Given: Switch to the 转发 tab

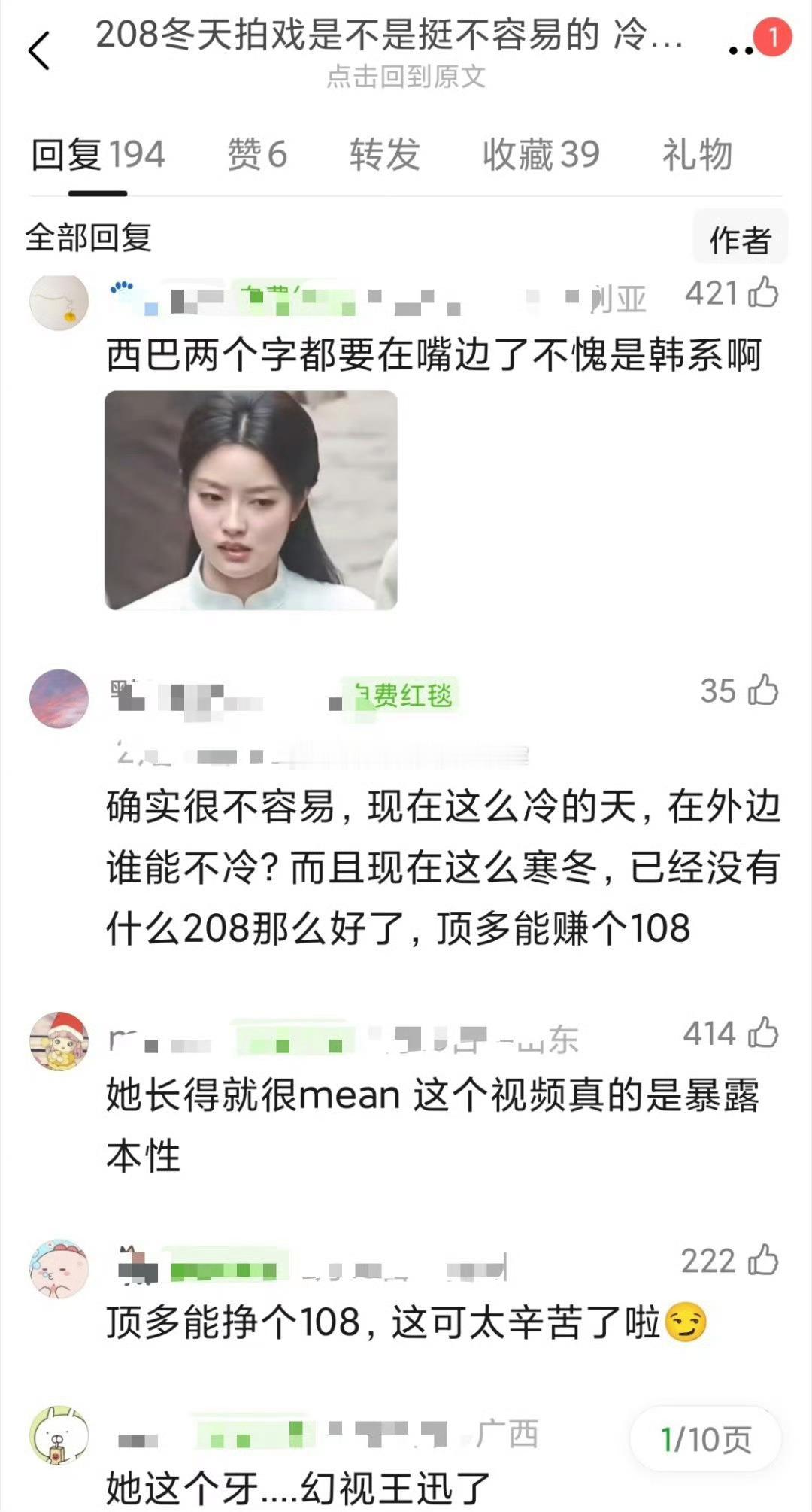Looking at the screenshot, I should pyautogui.click(x=383, y=155).
